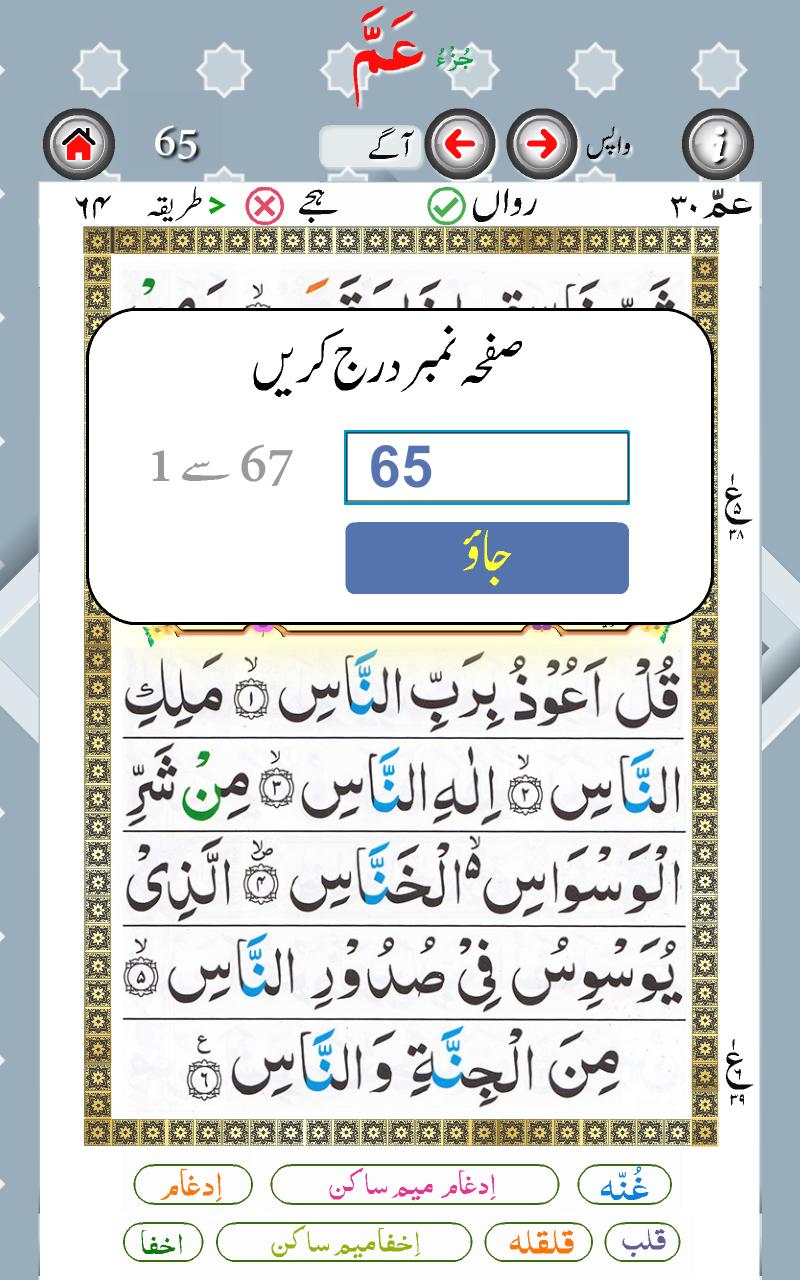Tap the Ghunna tajweed rule button

click(624, 1186)
